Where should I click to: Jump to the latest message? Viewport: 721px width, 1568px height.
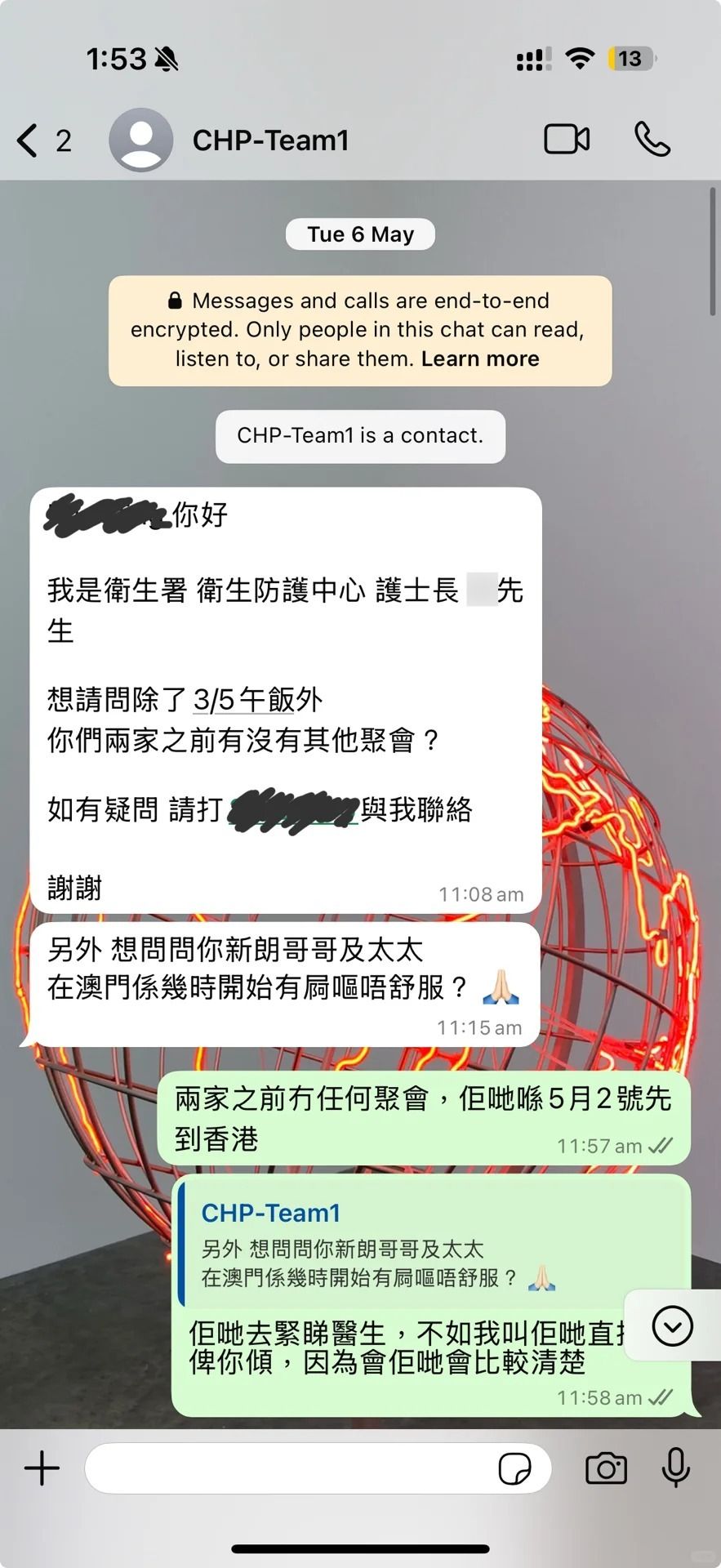click(672, 1326)
